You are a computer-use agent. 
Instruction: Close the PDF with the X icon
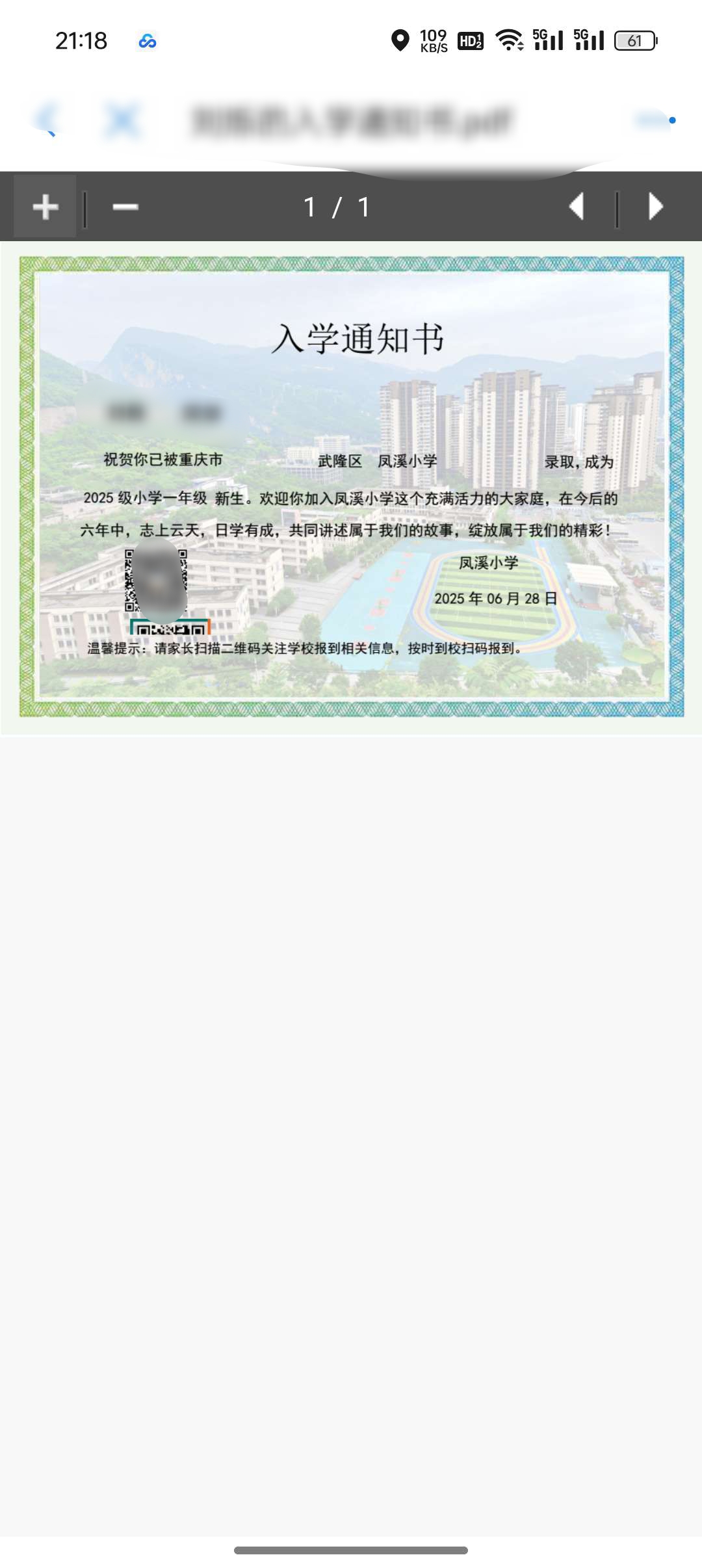[x=122, y=120]
